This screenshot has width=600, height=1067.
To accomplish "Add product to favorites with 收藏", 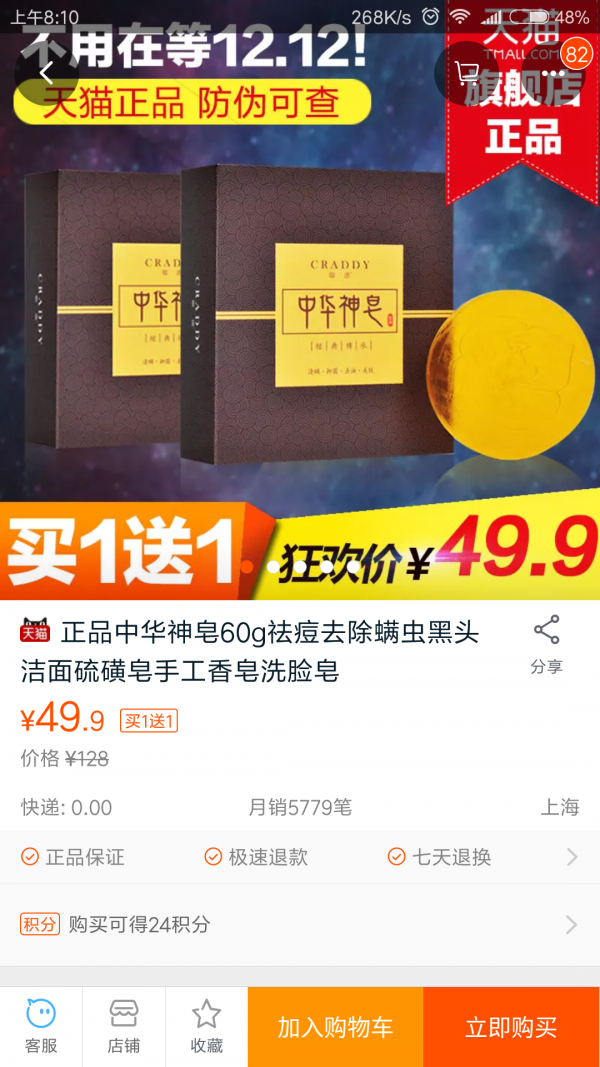I will [x=206, y=1027].
